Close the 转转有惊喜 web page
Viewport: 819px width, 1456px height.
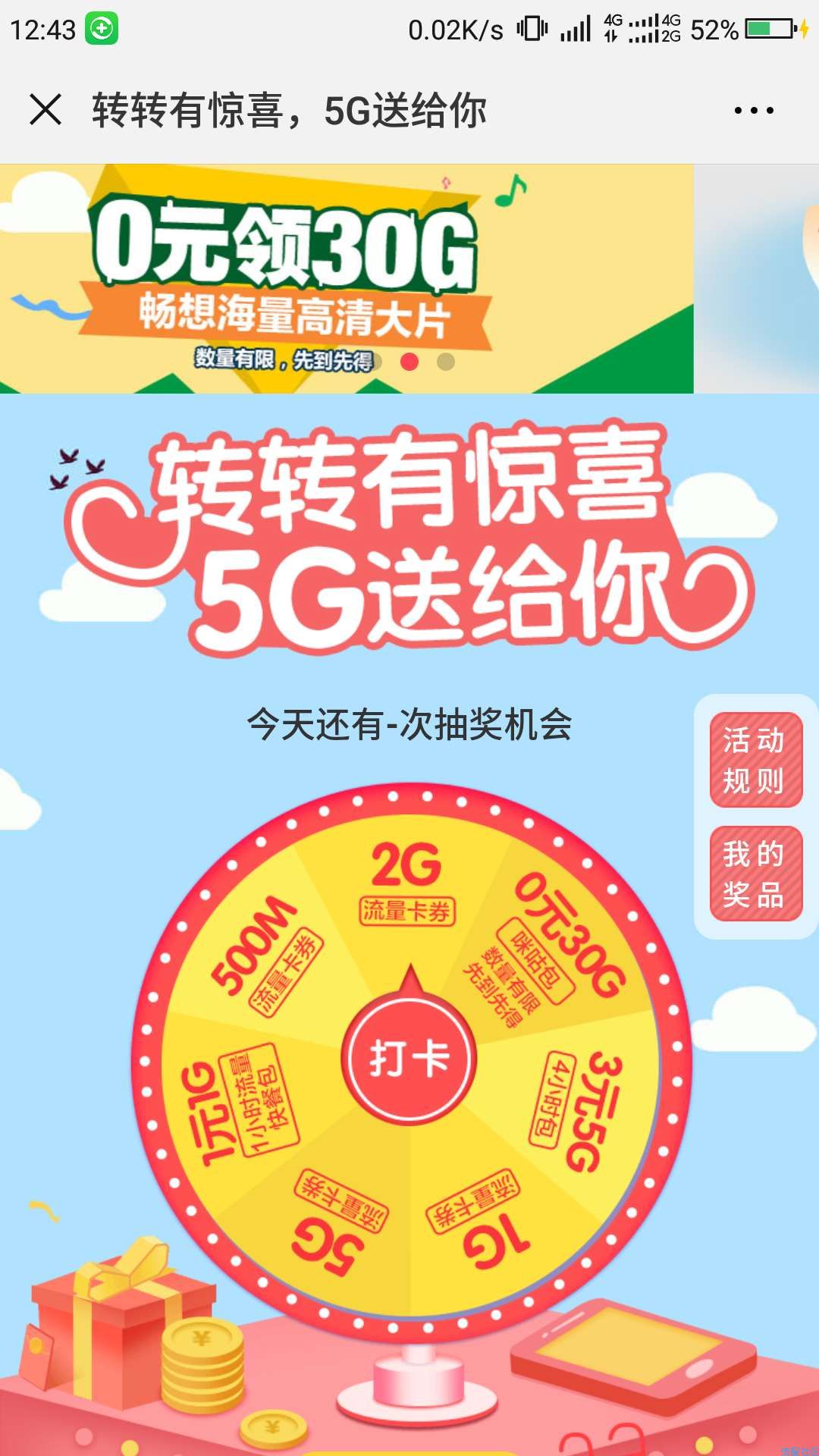point(45,110)
